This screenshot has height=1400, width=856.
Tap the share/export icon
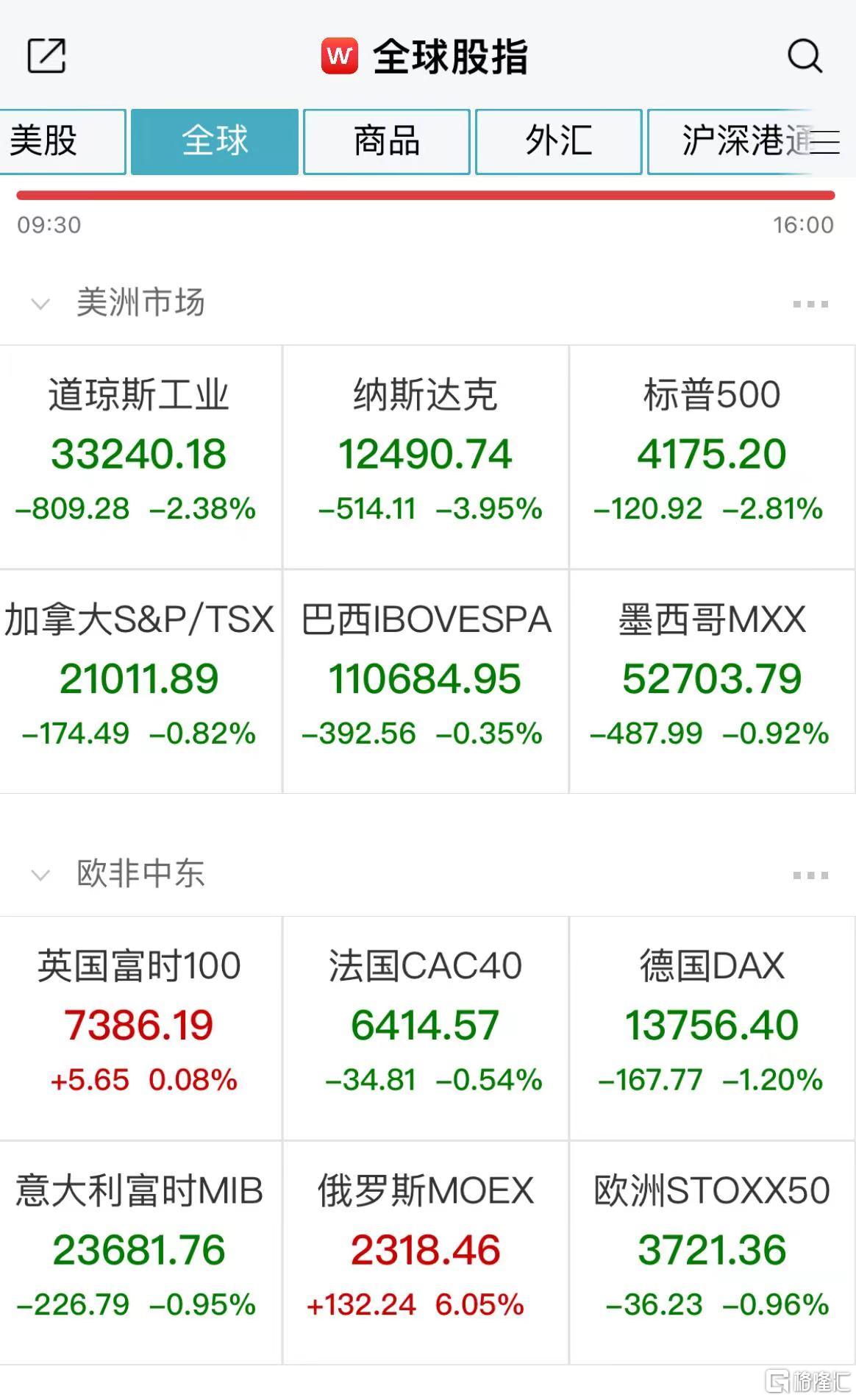pyautogui.click(x=47, y=56)
